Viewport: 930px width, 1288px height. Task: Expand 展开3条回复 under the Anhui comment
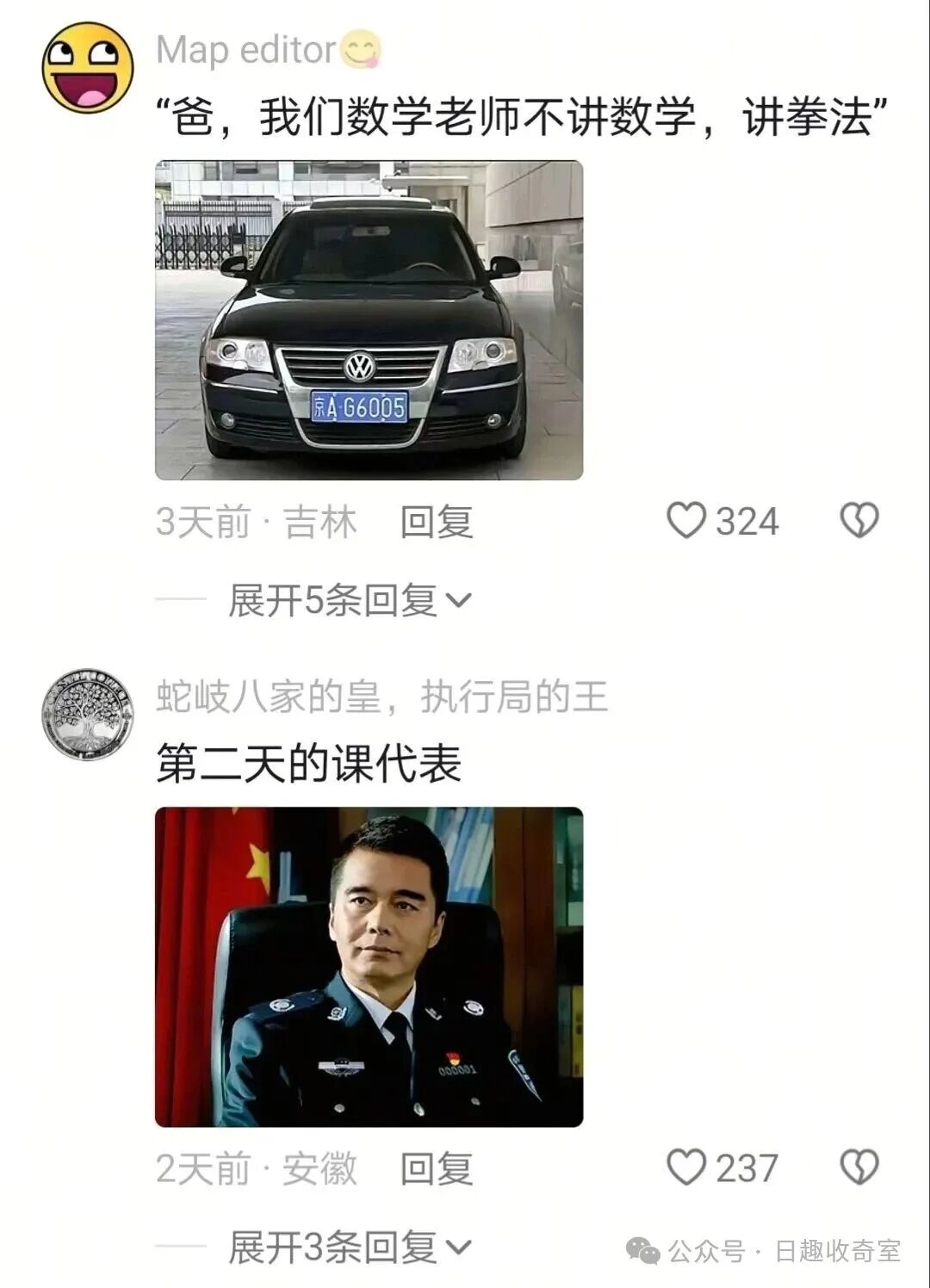coord(350,1247)
